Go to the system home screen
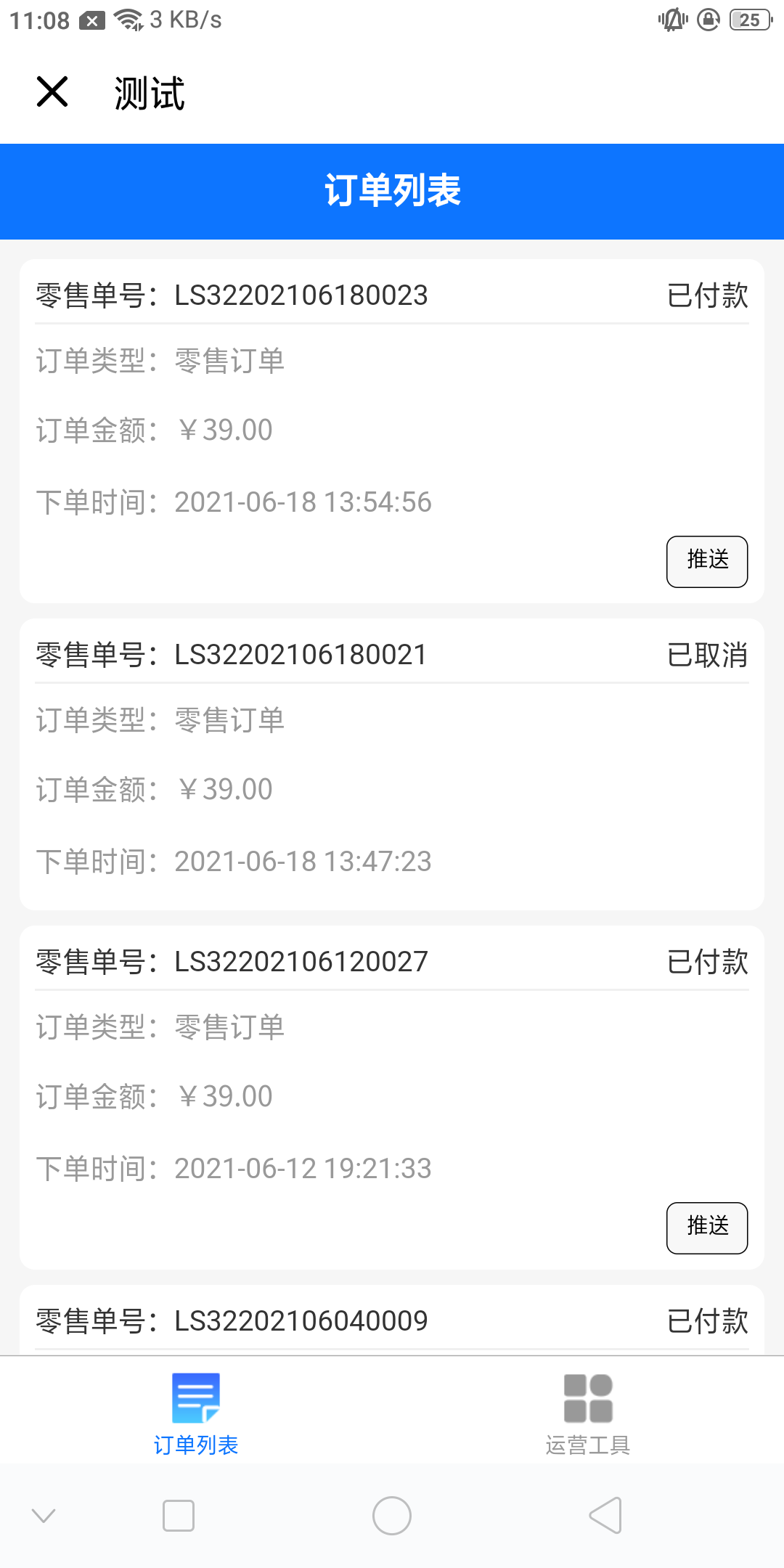 pos(392,1516)
